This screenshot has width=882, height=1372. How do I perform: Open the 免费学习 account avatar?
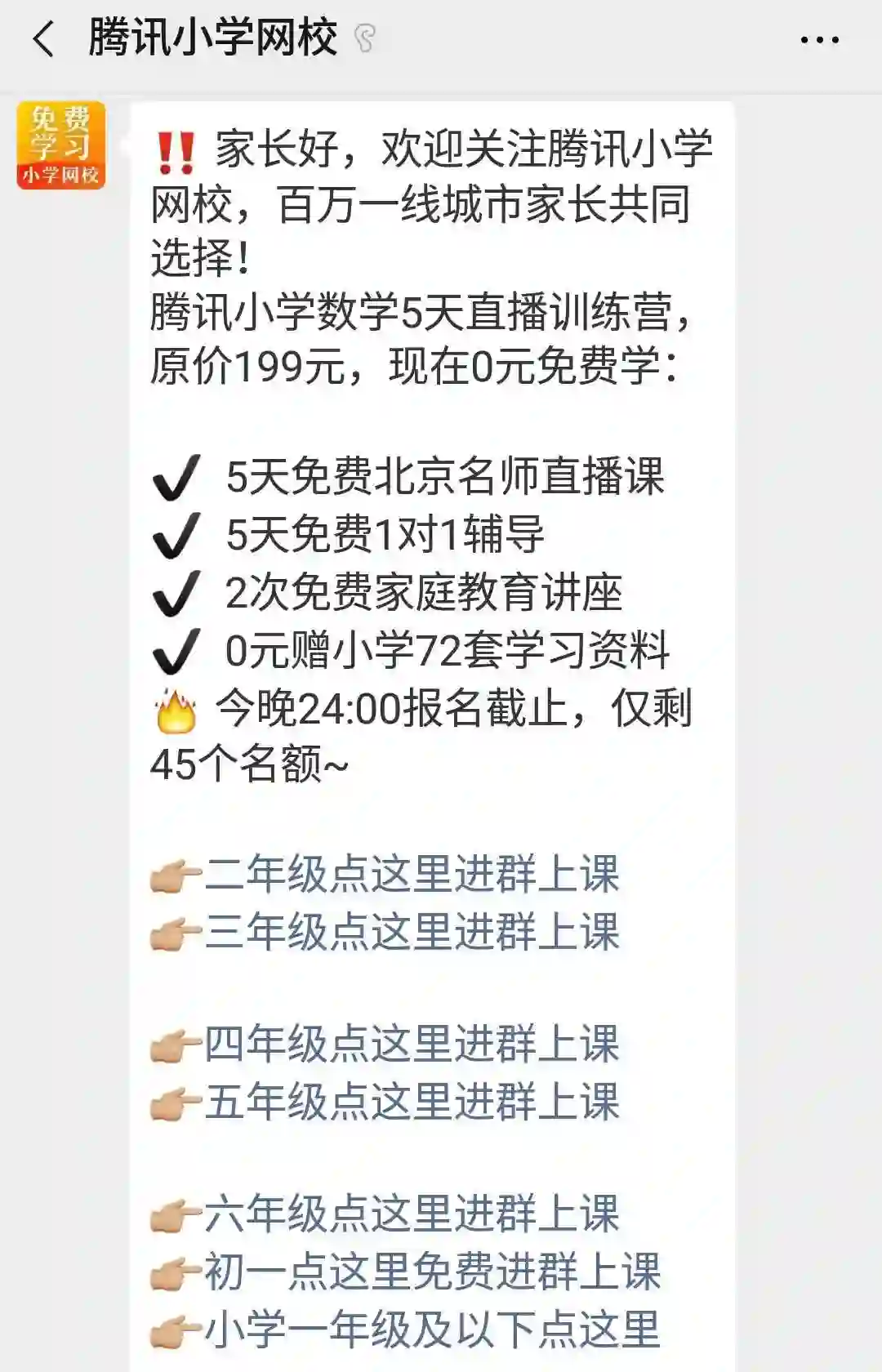[61, 145]
